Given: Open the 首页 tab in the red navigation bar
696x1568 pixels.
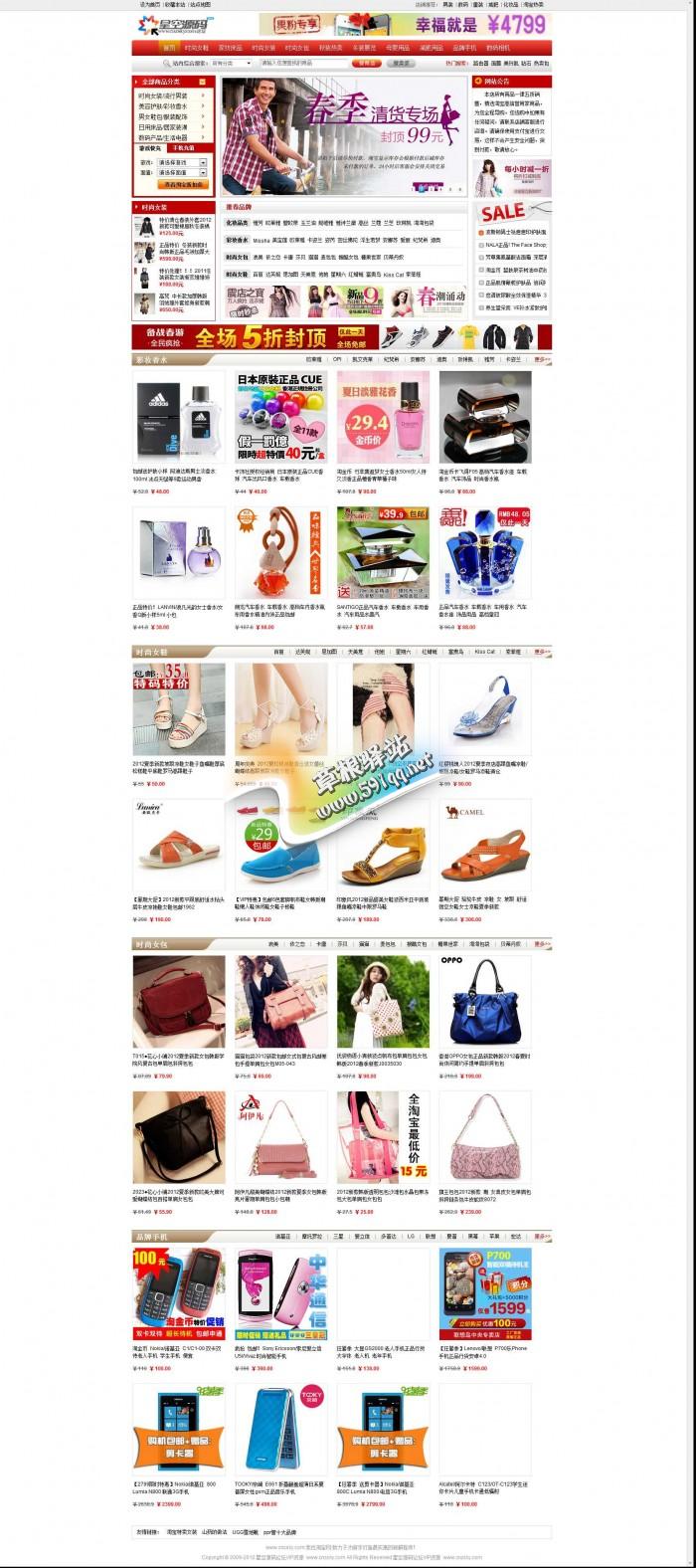Looking at the screenshot, I should click(x=169, y=47).
